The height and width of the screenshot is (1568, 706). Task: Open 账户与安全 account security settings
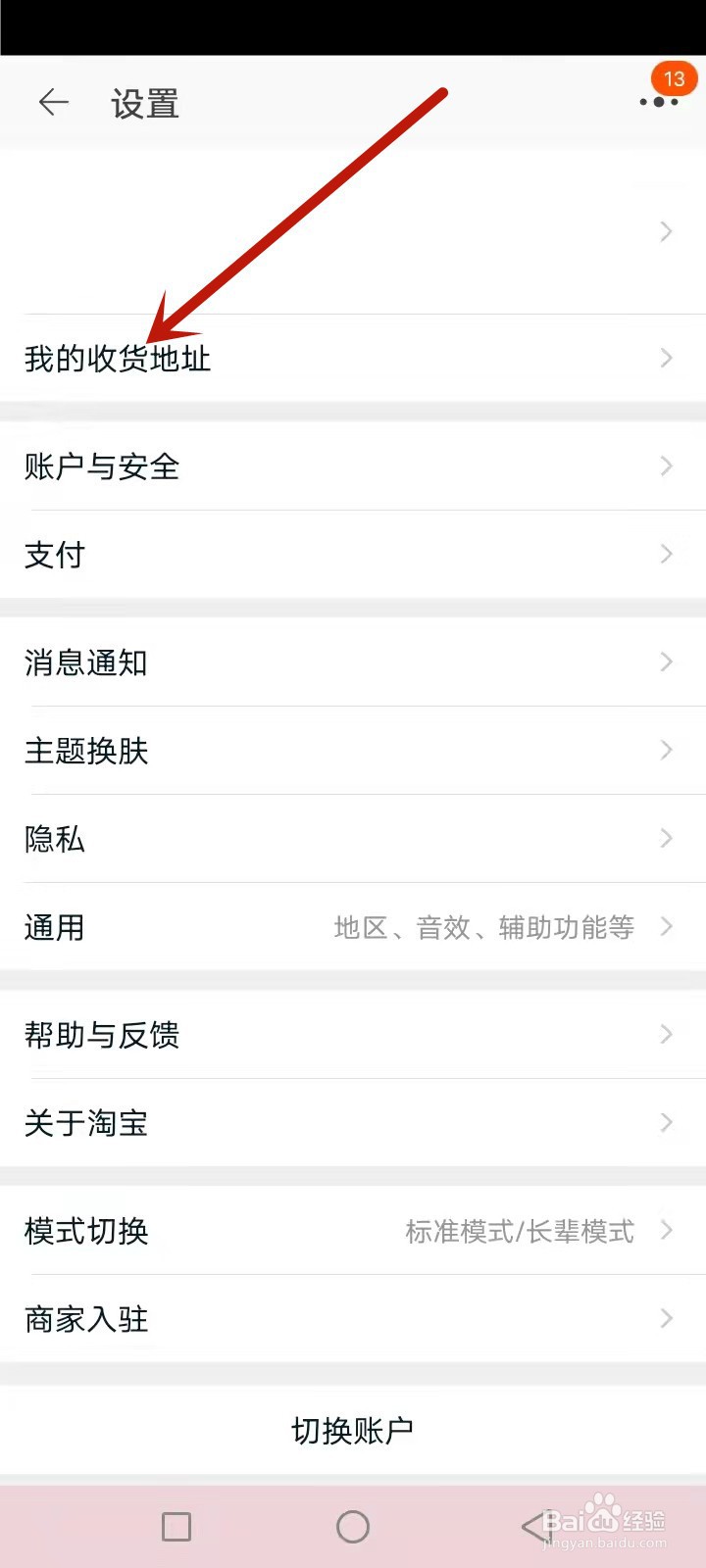click(x=101, y=466)
